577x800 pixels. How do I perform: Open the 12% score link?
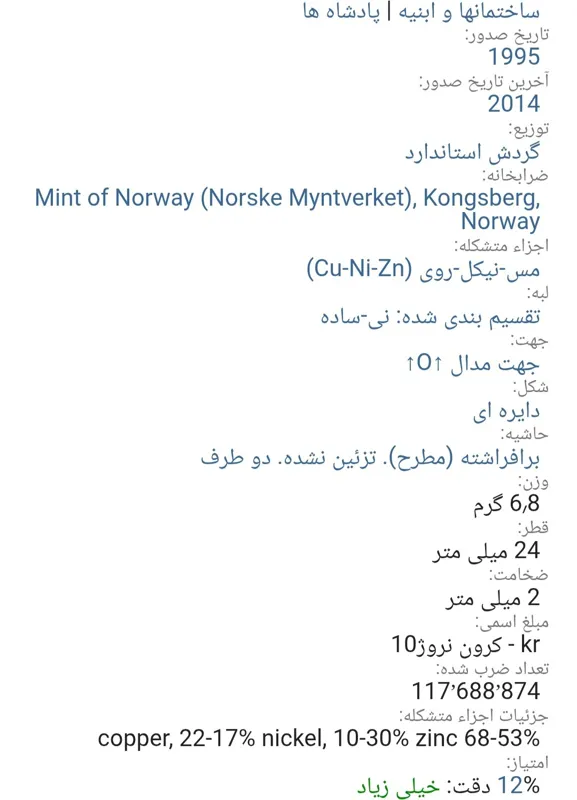point(518,786)
